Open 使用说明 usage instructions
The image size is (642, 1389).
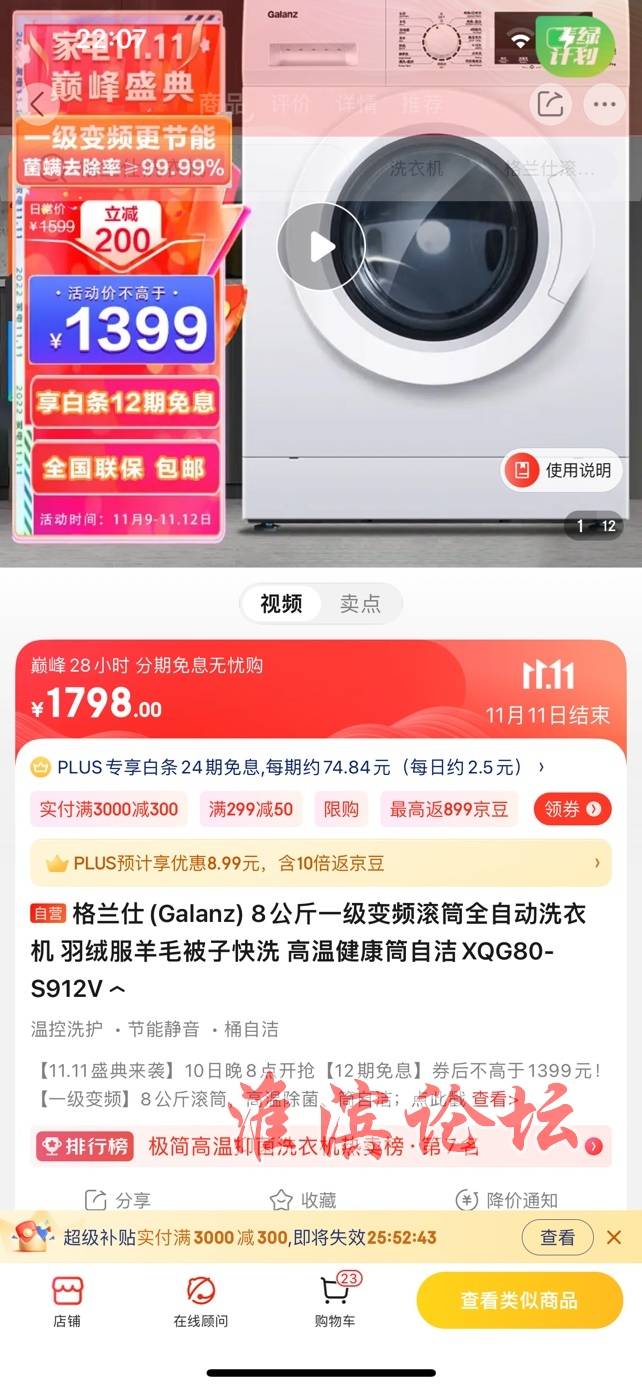(x=562, y=470)
